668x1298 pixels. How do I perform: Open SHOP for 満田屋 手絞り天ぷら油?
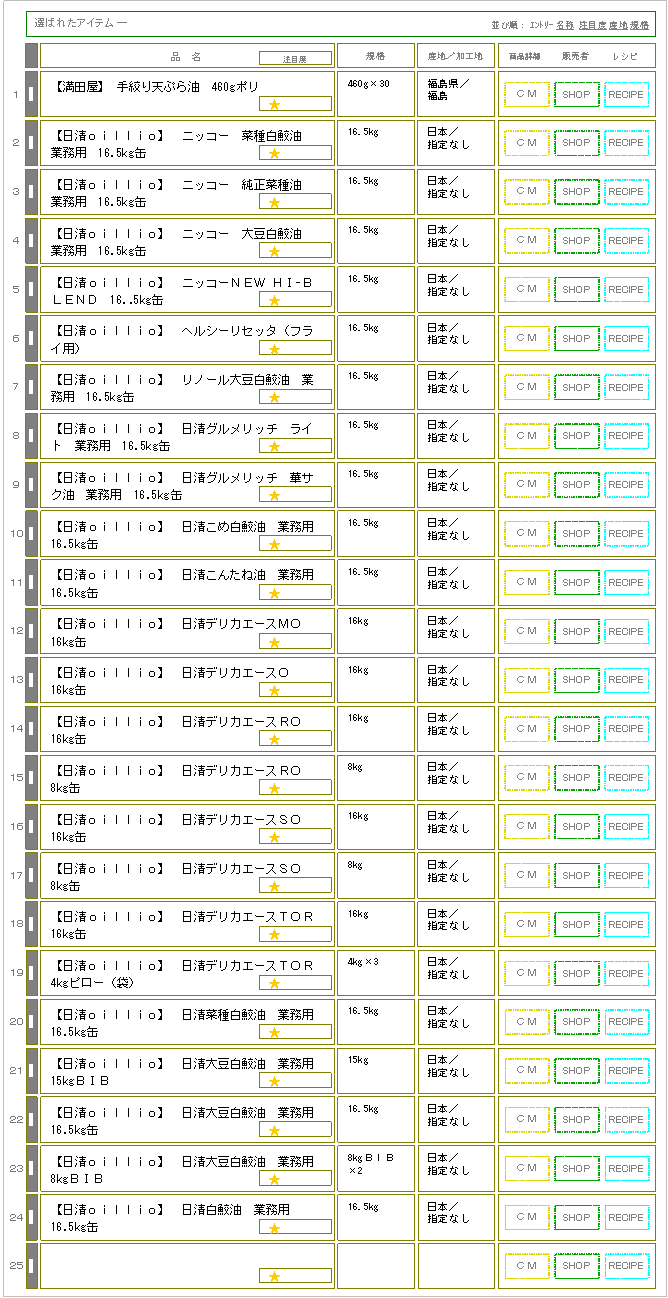[x=576, y=94]
